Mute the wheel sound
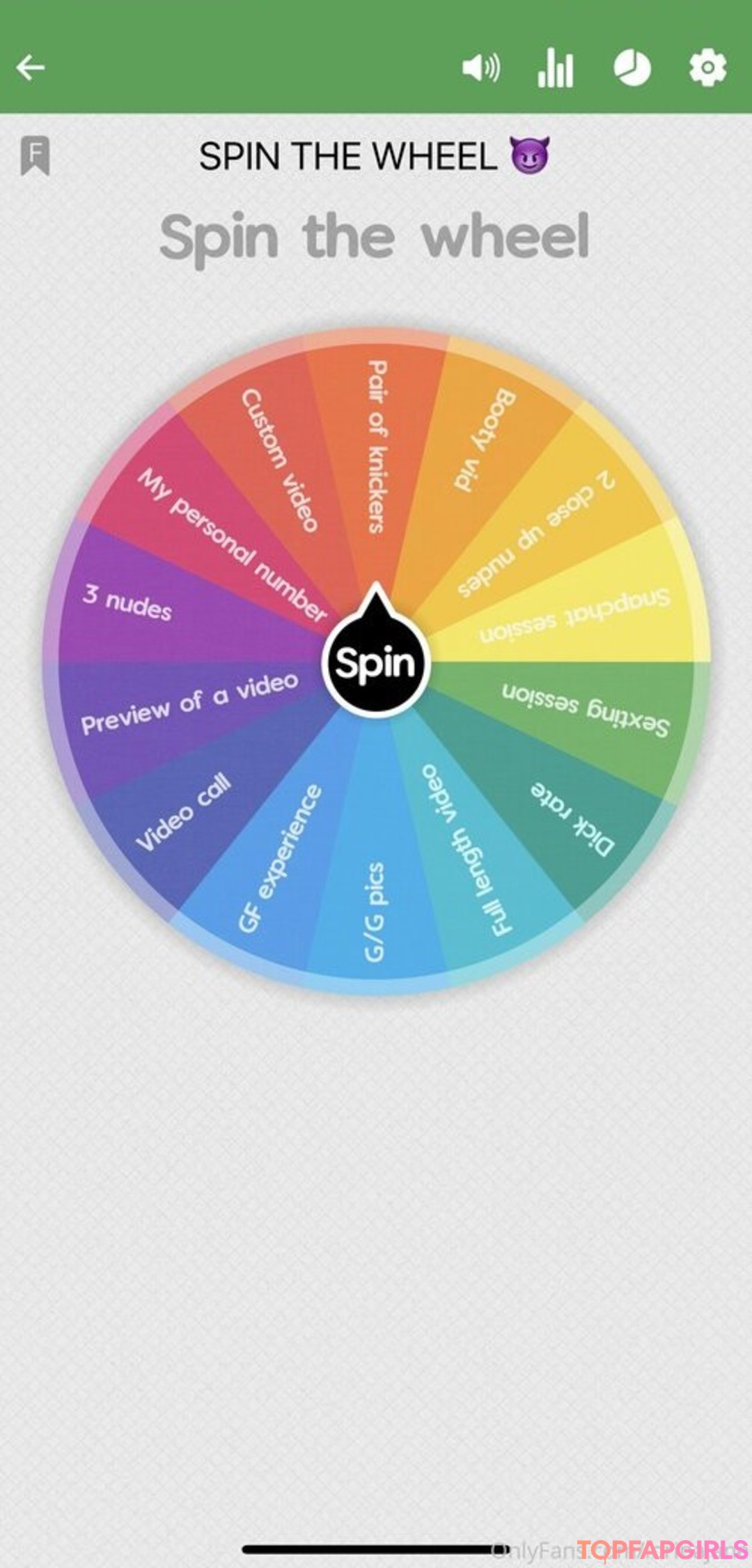752x1568 pixels. (x=480, y=68)
